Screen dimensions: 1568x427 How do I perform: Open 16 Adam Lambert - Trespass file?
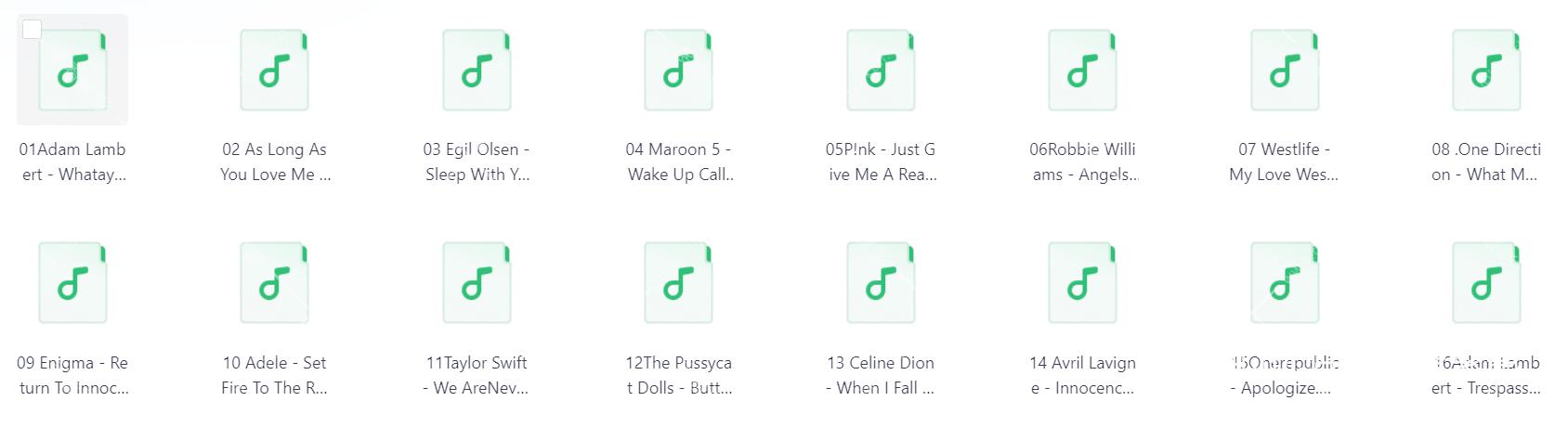click(x=1486, y=284)
